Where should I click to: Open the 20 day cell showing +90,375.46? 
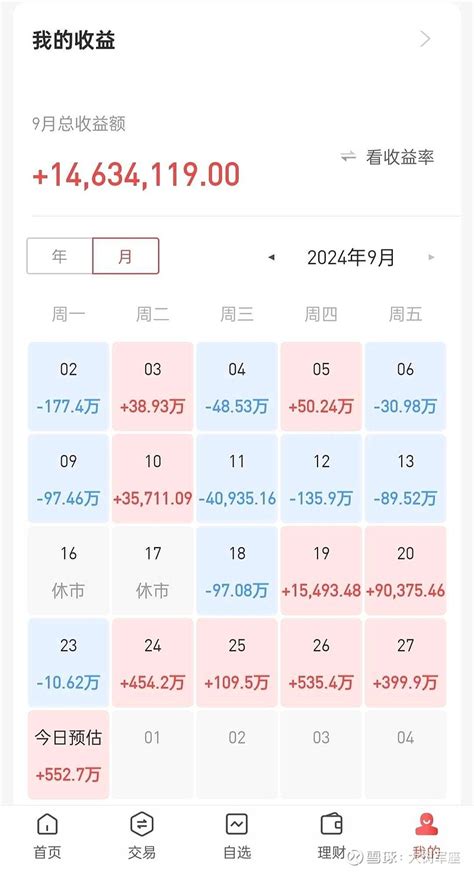click(x=406, y=571)
